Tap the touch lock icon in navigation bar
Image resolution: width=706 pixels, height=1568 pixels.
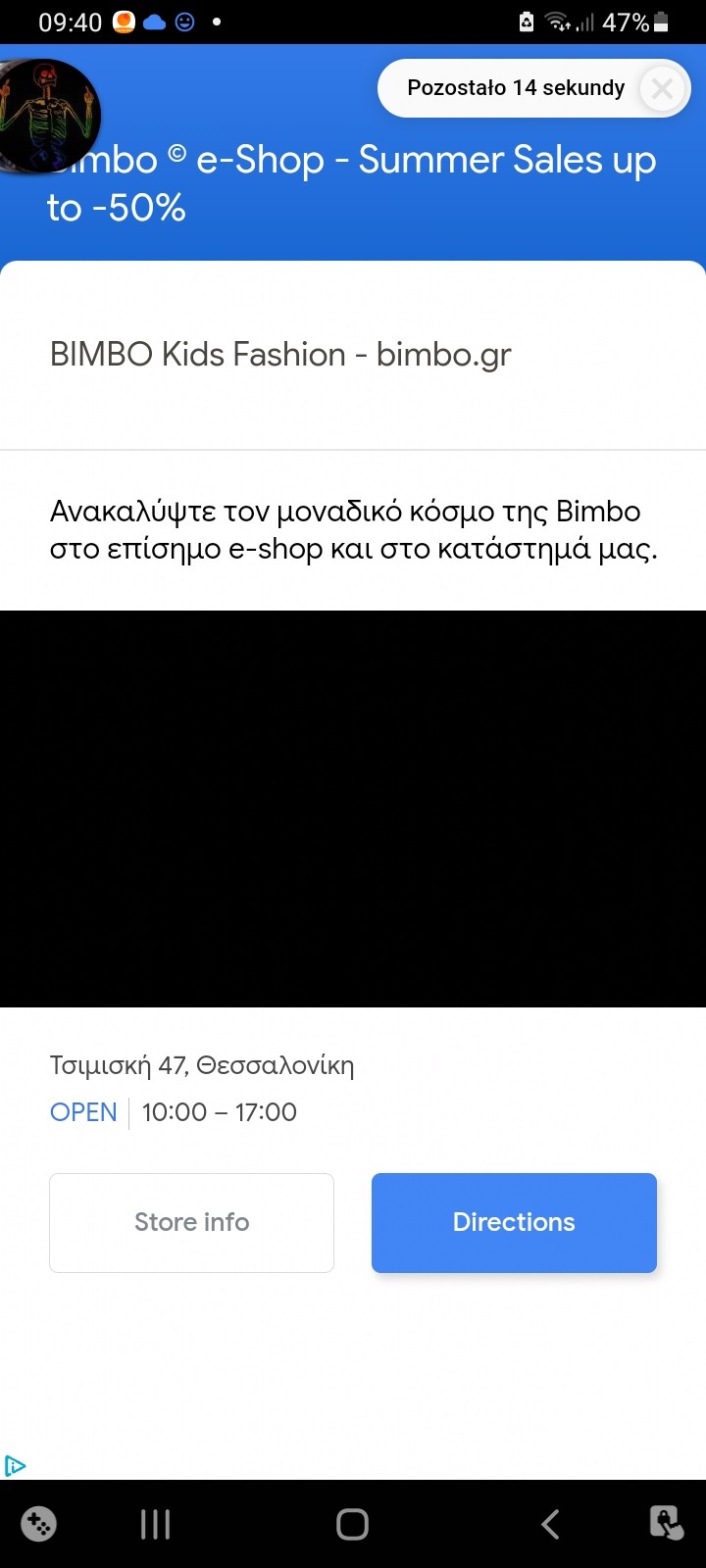click(667, 1524)
